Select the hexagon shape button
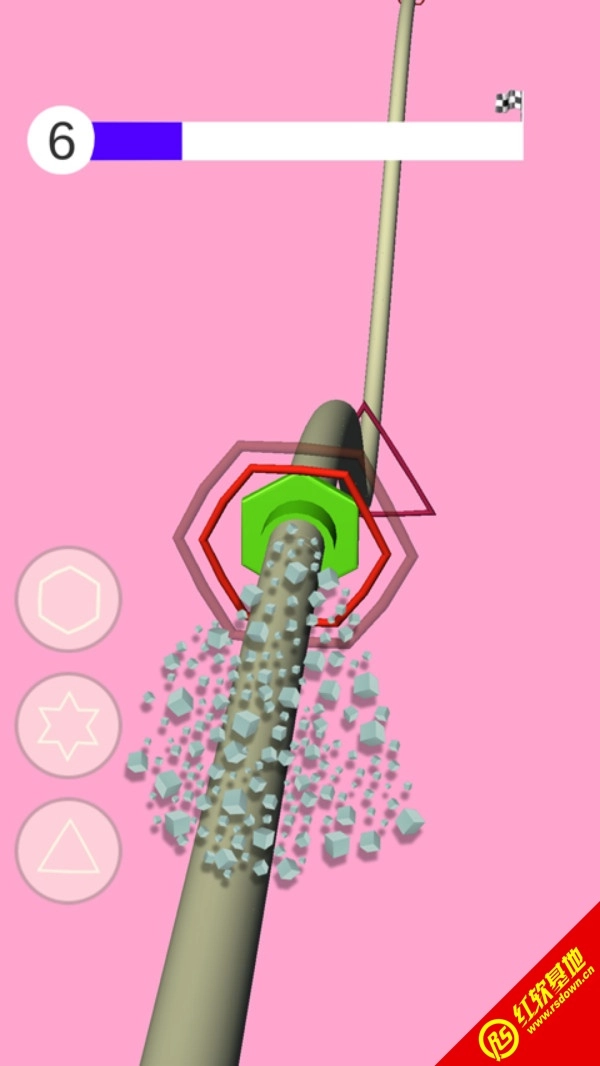600x1066 pixels. tap(68, 599)
